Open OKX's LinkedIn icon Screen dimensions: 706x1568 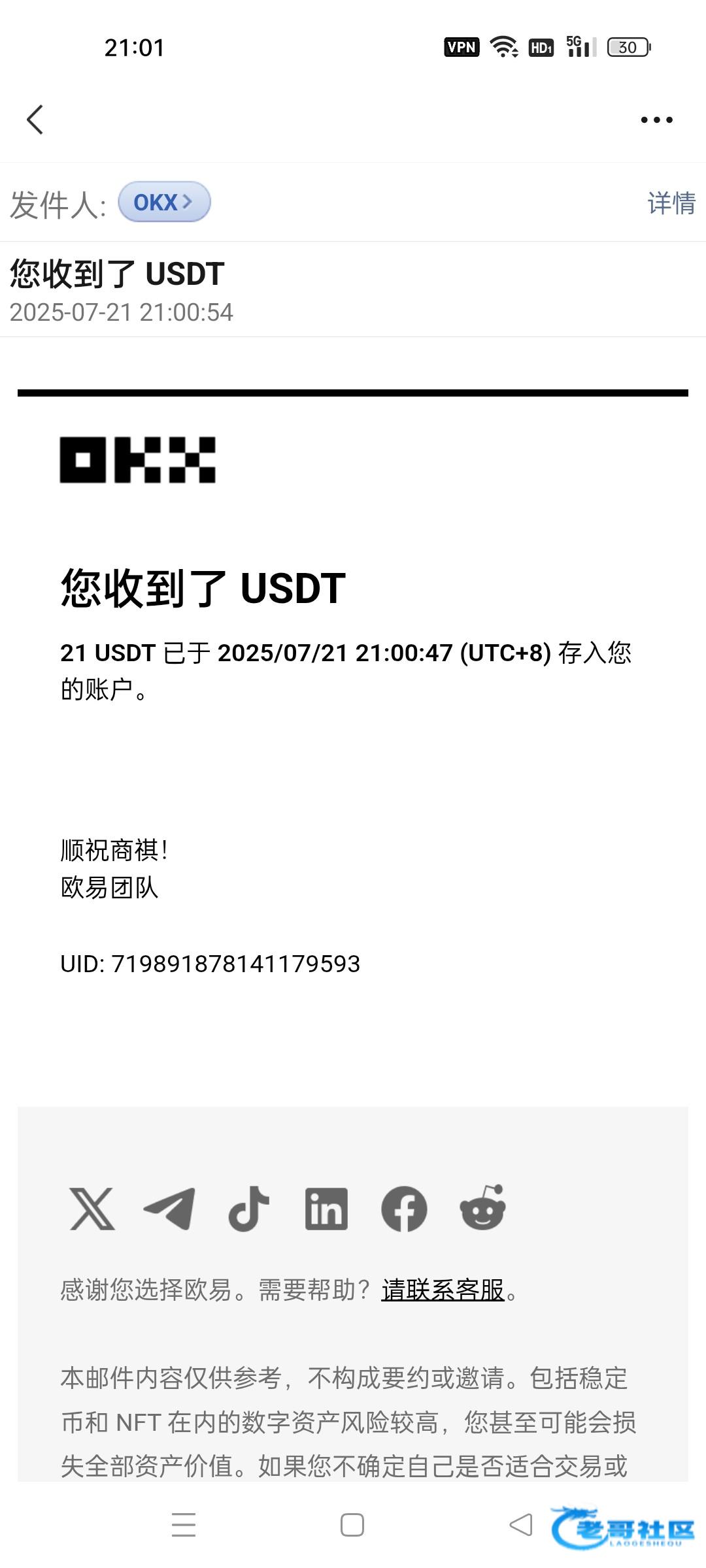pyautogui.click(x=326, y=1209)
